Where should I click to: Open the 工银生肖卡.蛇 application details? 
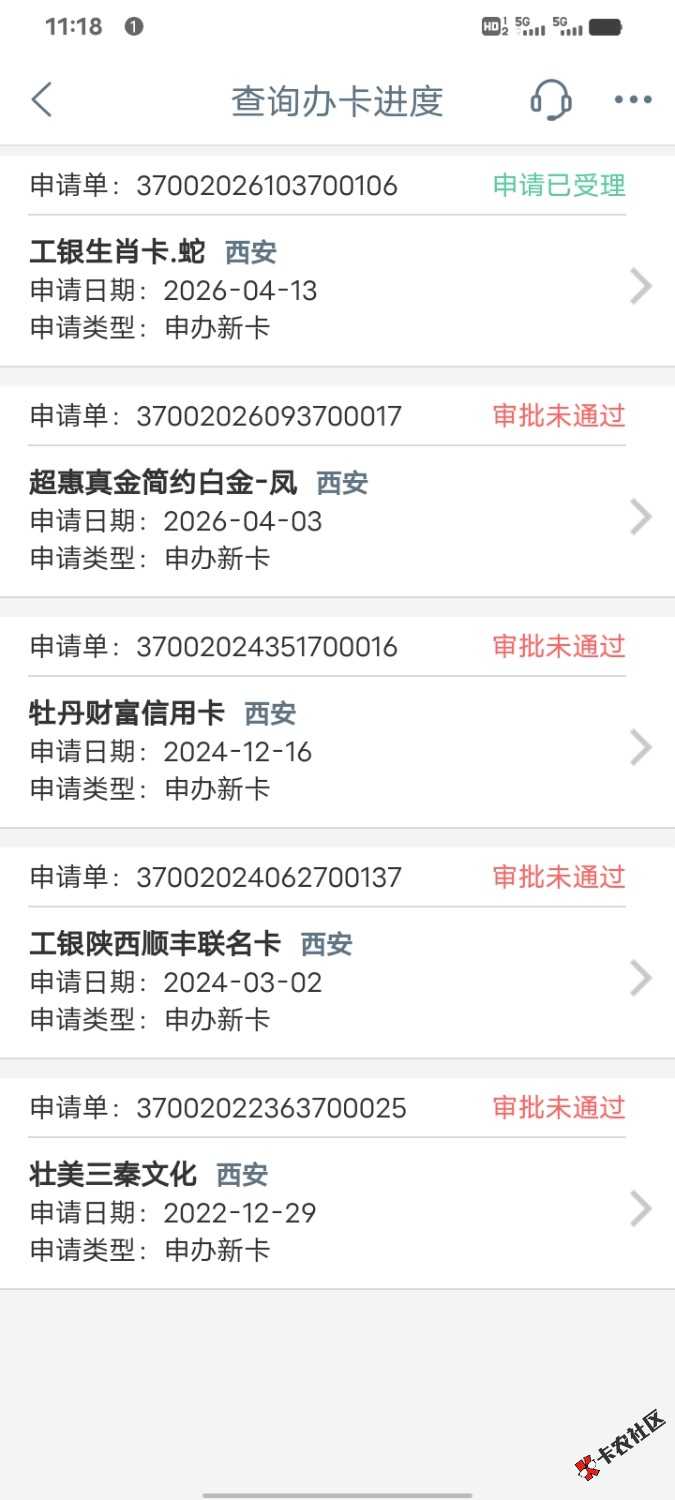click(x=337, y=288)
